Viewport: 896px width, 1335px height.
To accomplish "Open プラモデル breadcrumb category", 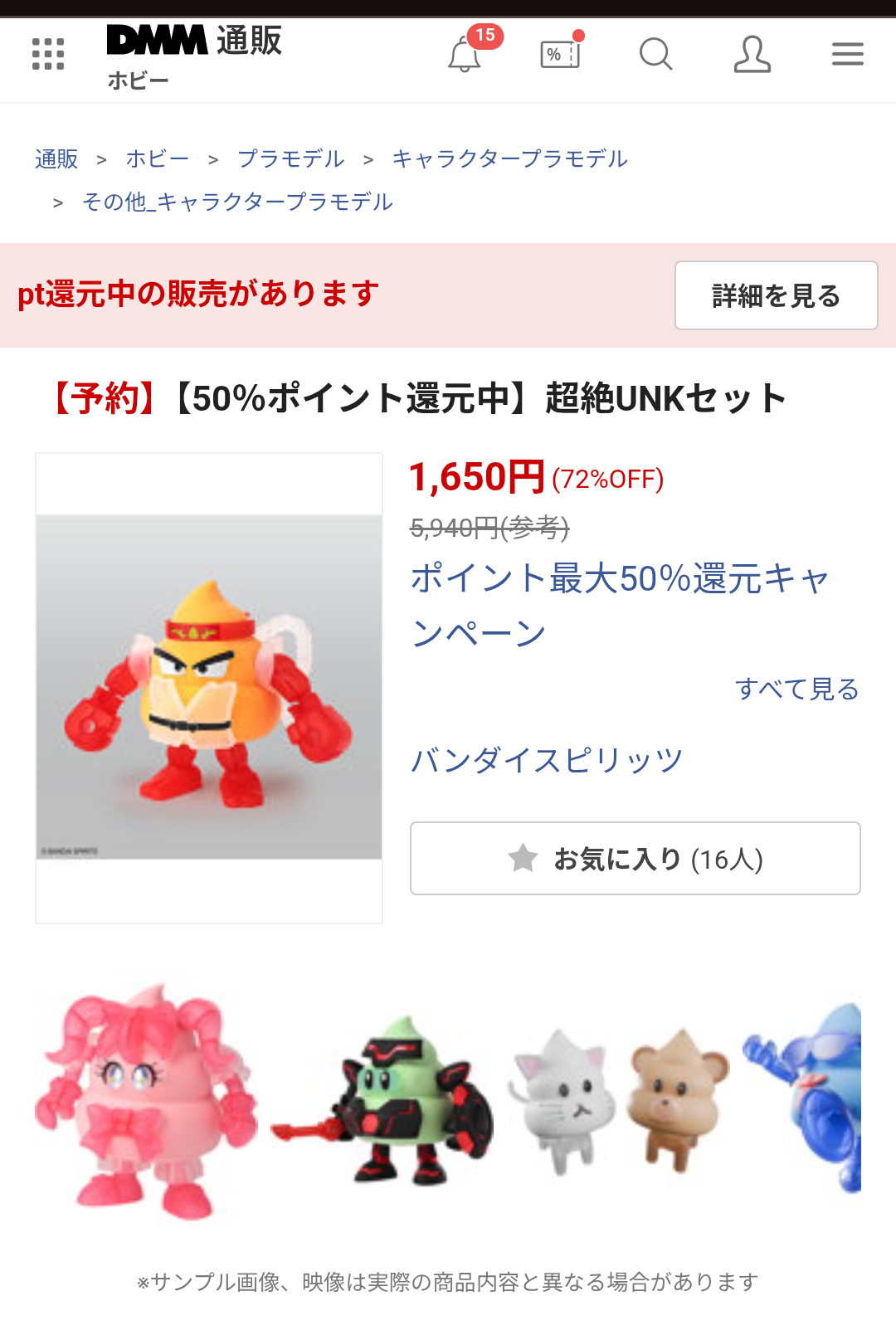I will click(x=290, y=158).
